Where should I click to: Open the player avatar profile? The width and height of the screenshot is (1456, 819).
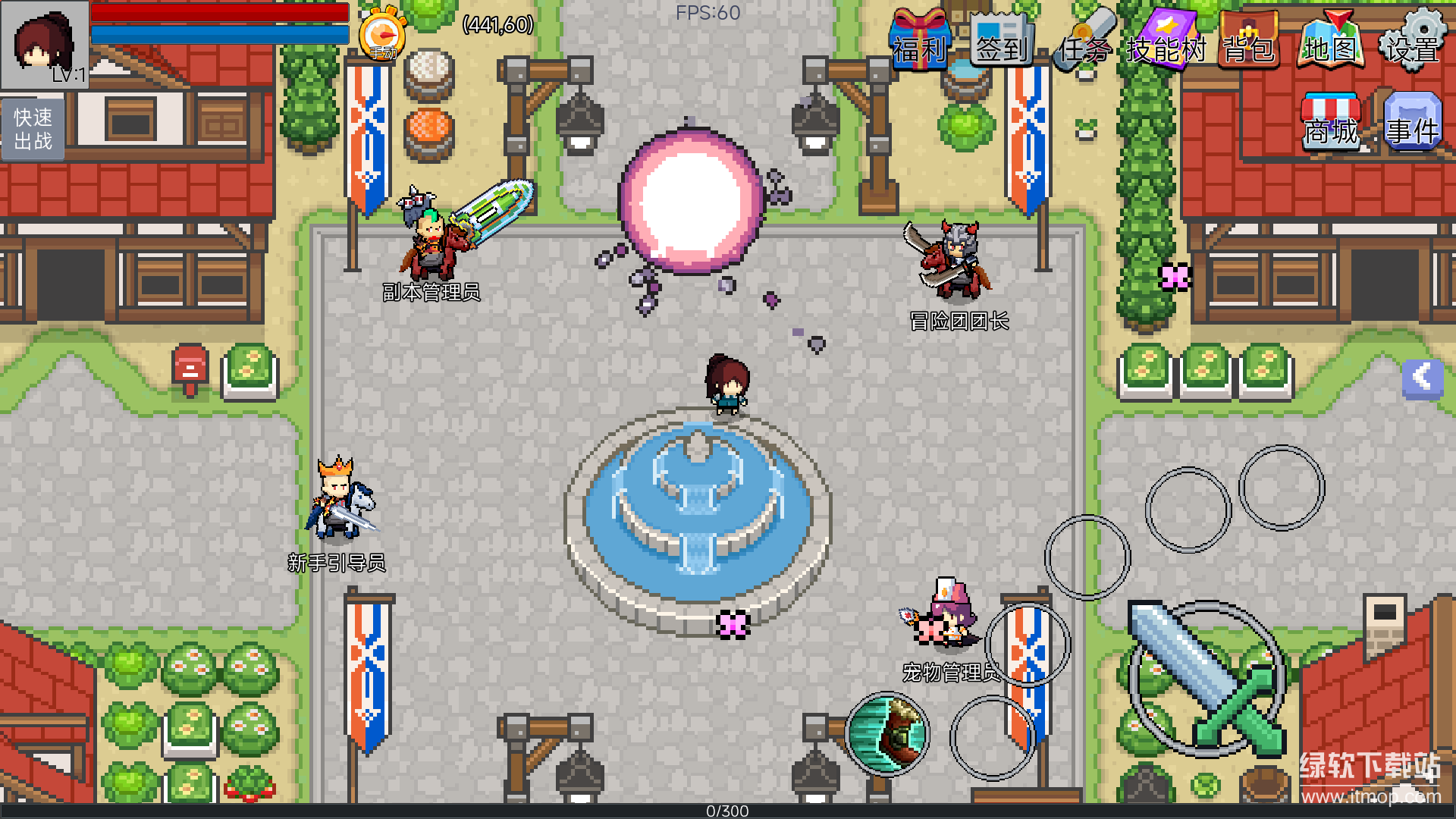point(44,44)
